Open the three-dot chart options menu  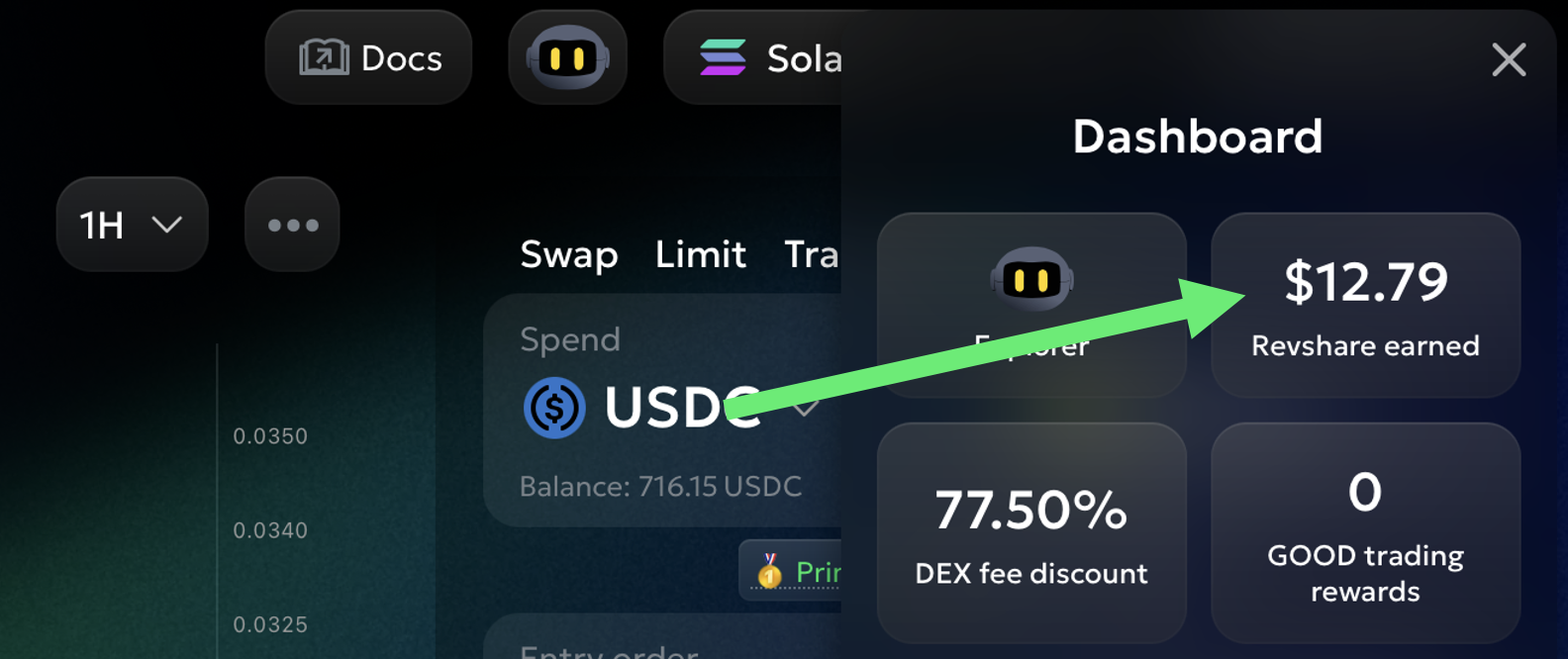[x=292, y=225]
